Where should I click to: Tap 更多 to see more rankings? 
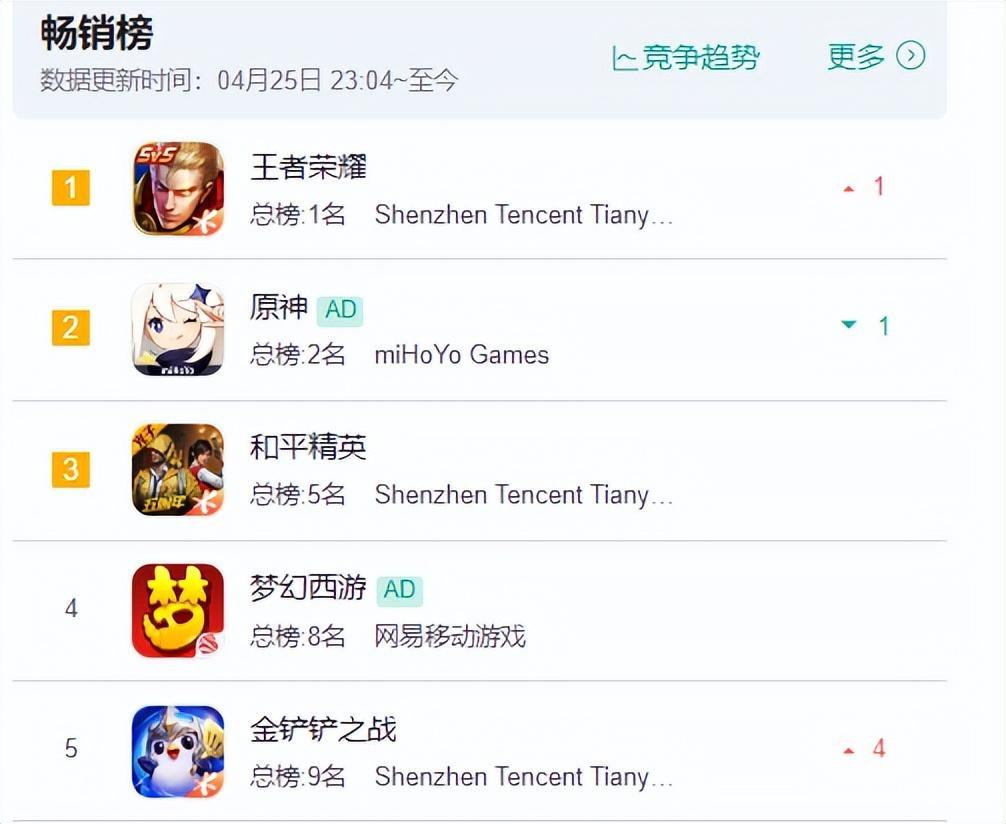(875, 56)
